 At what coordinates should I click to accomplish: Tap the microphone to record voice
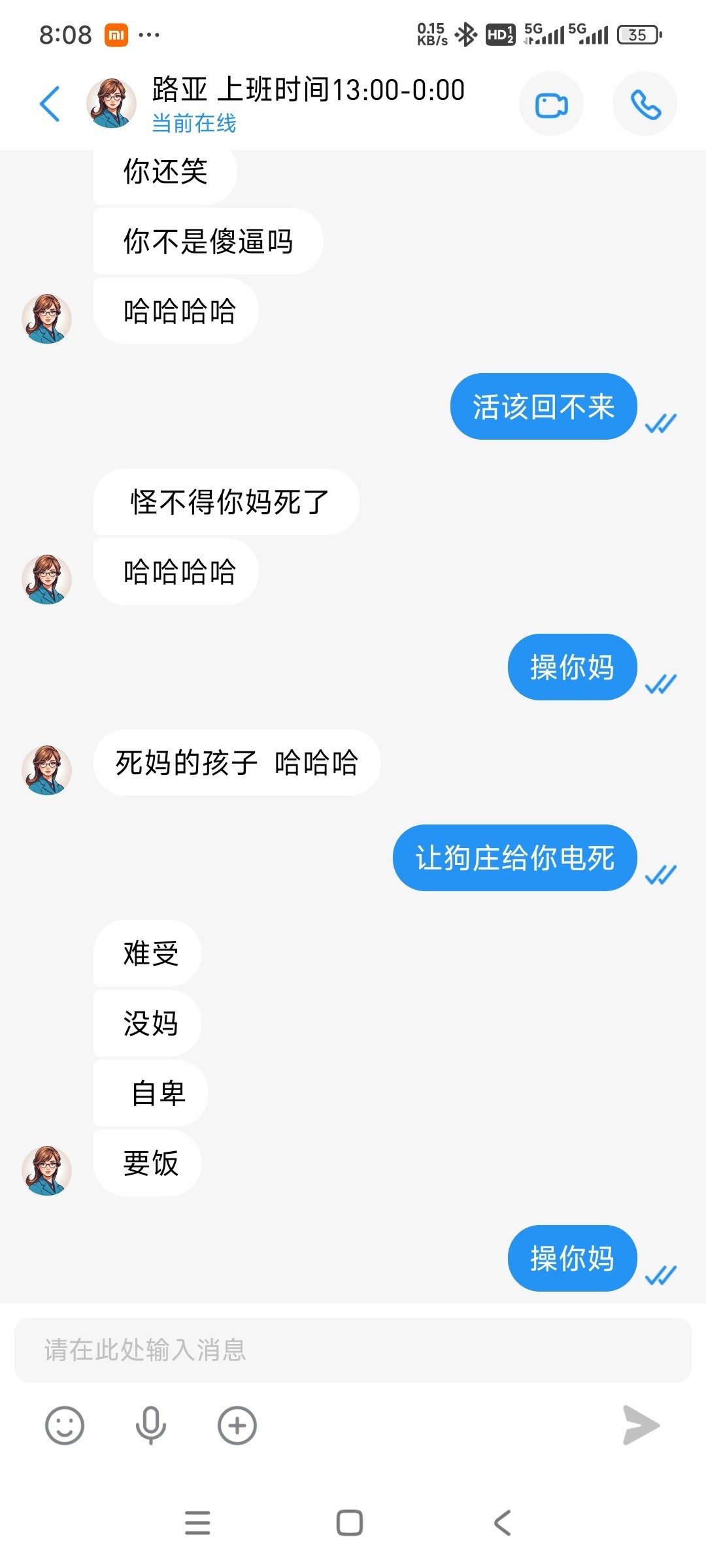click(150, 1426)
